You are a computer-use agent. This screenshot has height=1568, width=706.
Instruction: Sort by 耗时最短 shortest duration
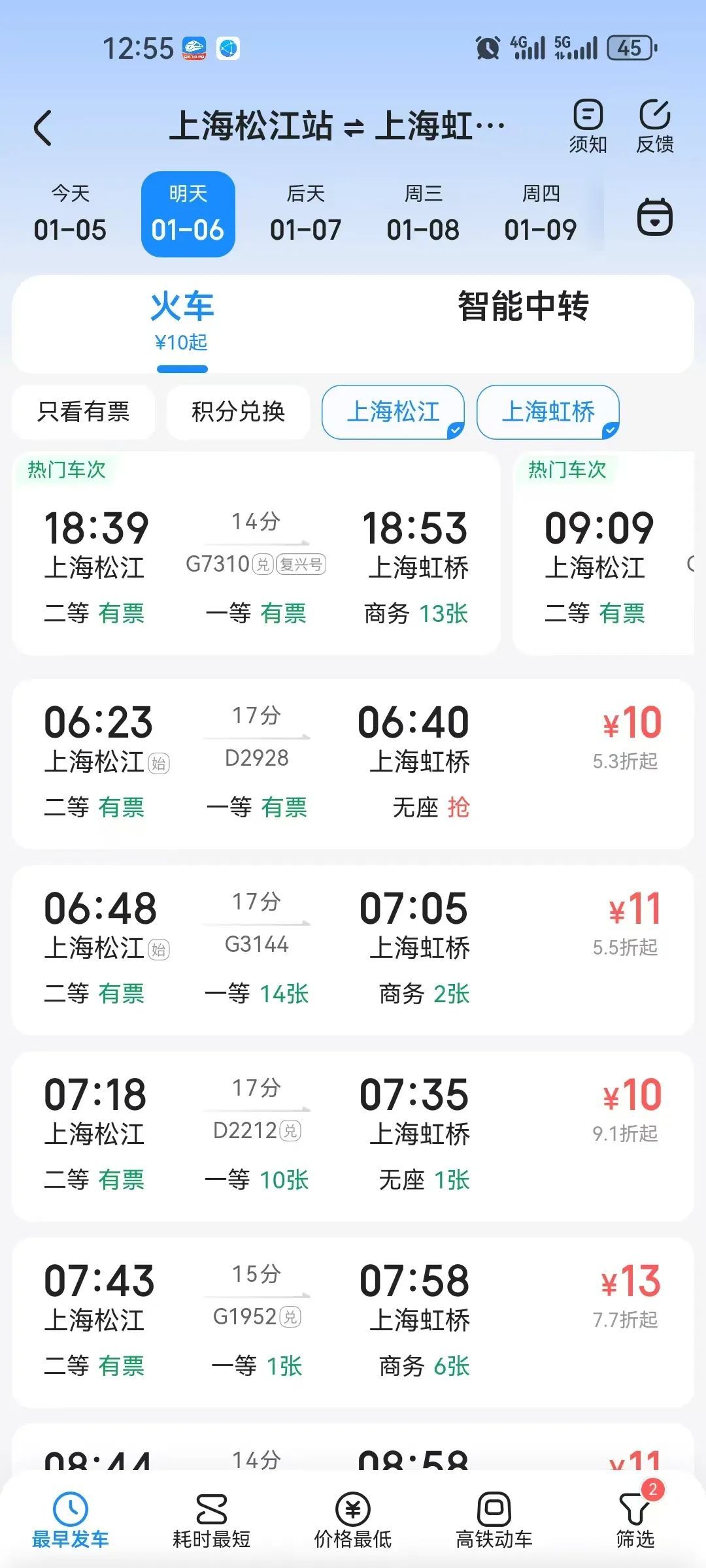211,1521
